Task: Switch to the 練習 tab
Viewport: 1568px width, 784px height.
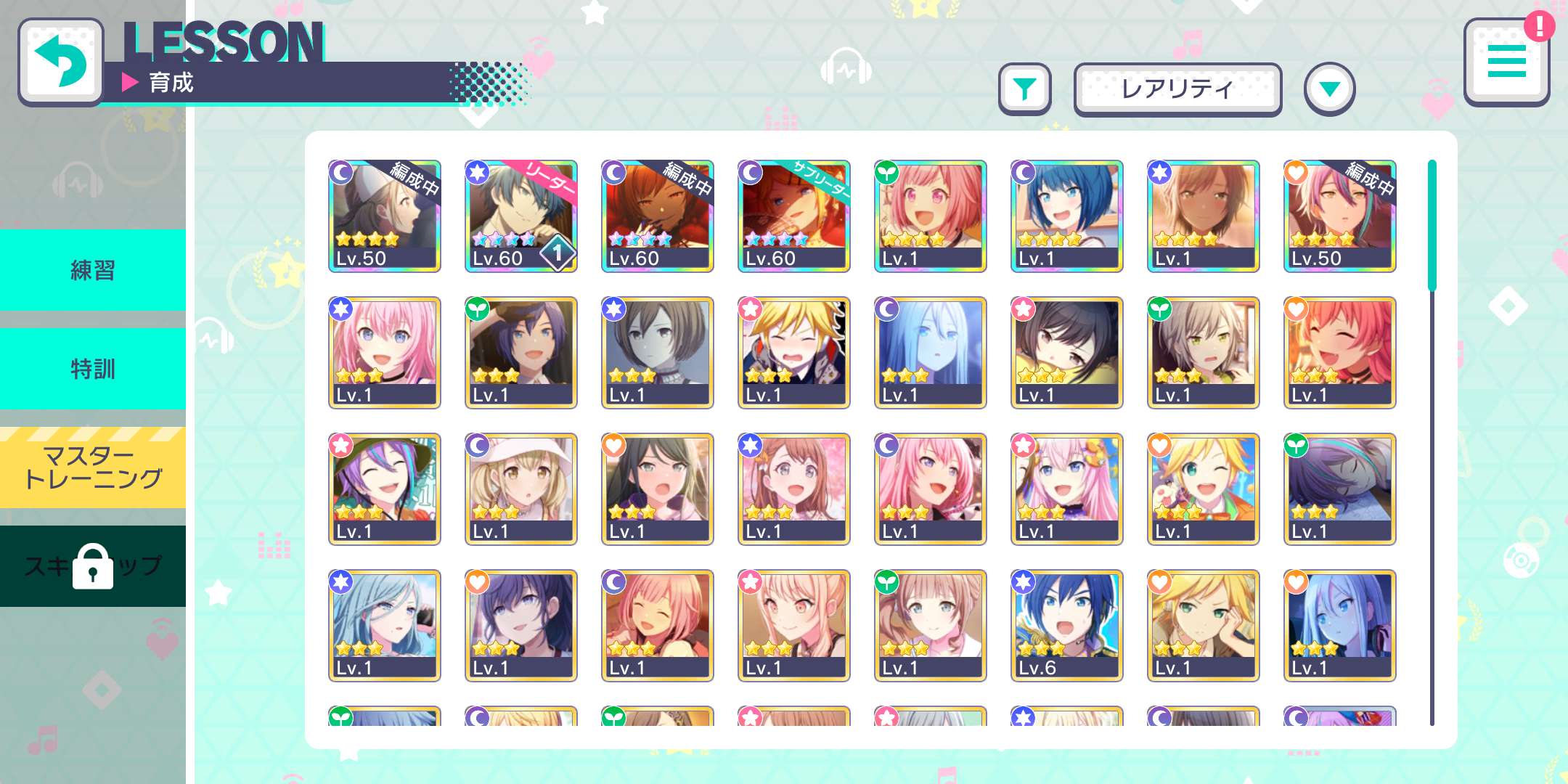Action: coord(93,270)
